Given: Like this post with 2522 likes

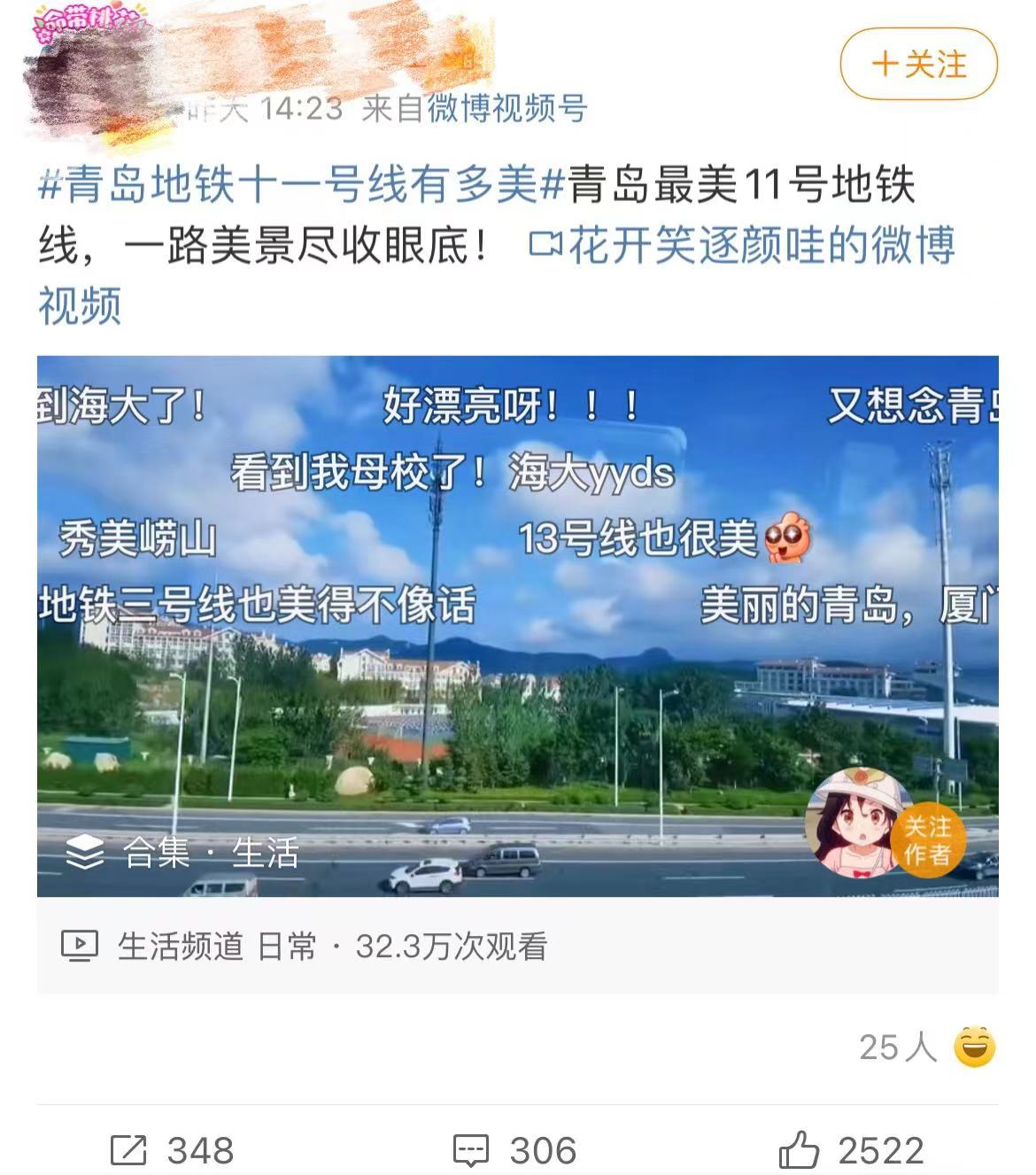Looking at the screenshot, I should coord(851,1150).
